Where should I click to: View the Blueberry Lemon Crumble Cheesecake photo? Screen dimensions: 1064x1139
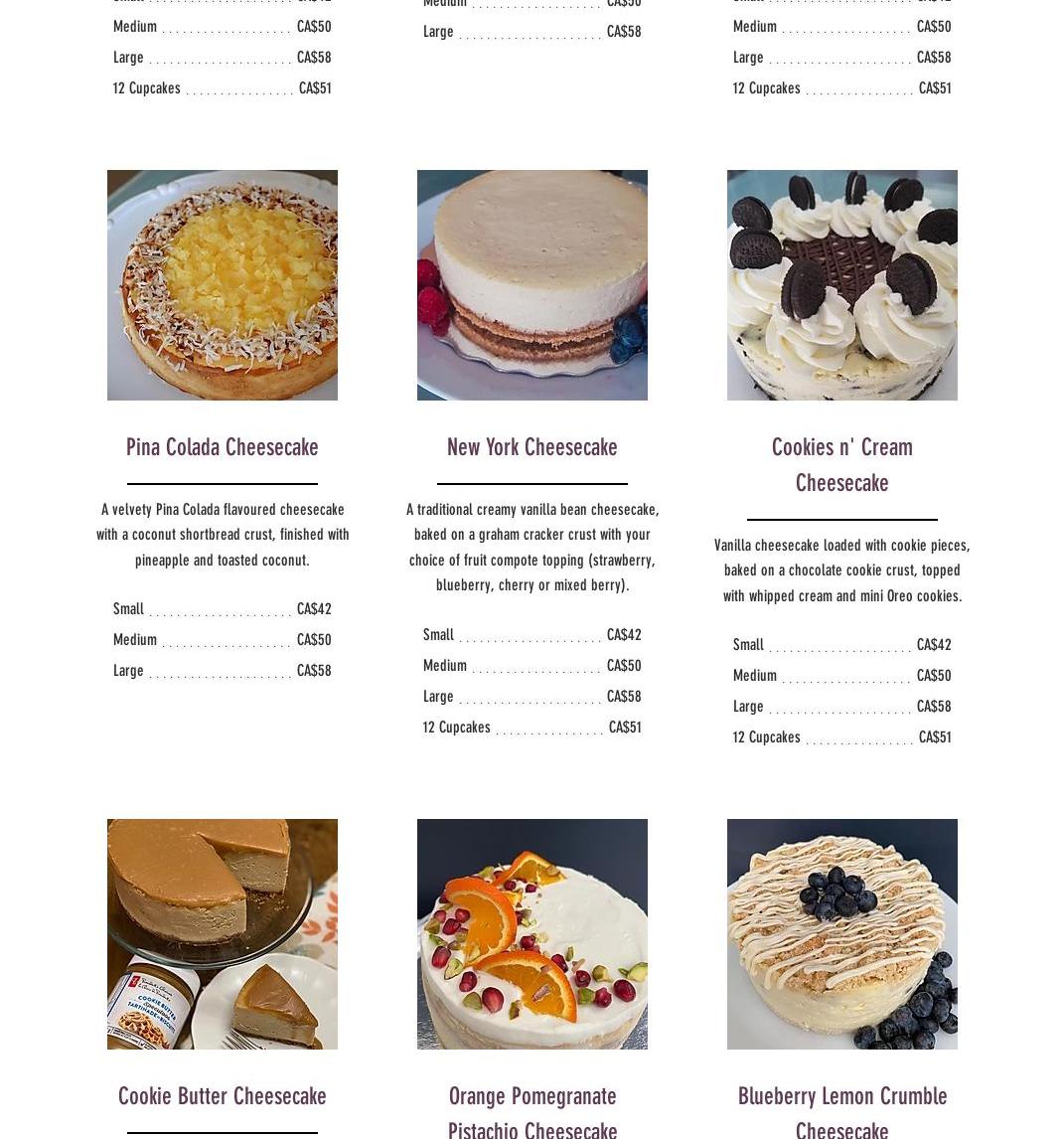point(842,934)
